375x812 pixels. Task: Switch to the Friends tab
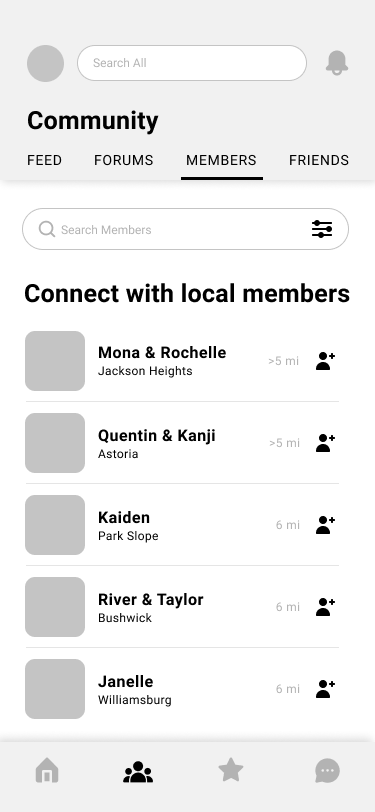(319, 160)
